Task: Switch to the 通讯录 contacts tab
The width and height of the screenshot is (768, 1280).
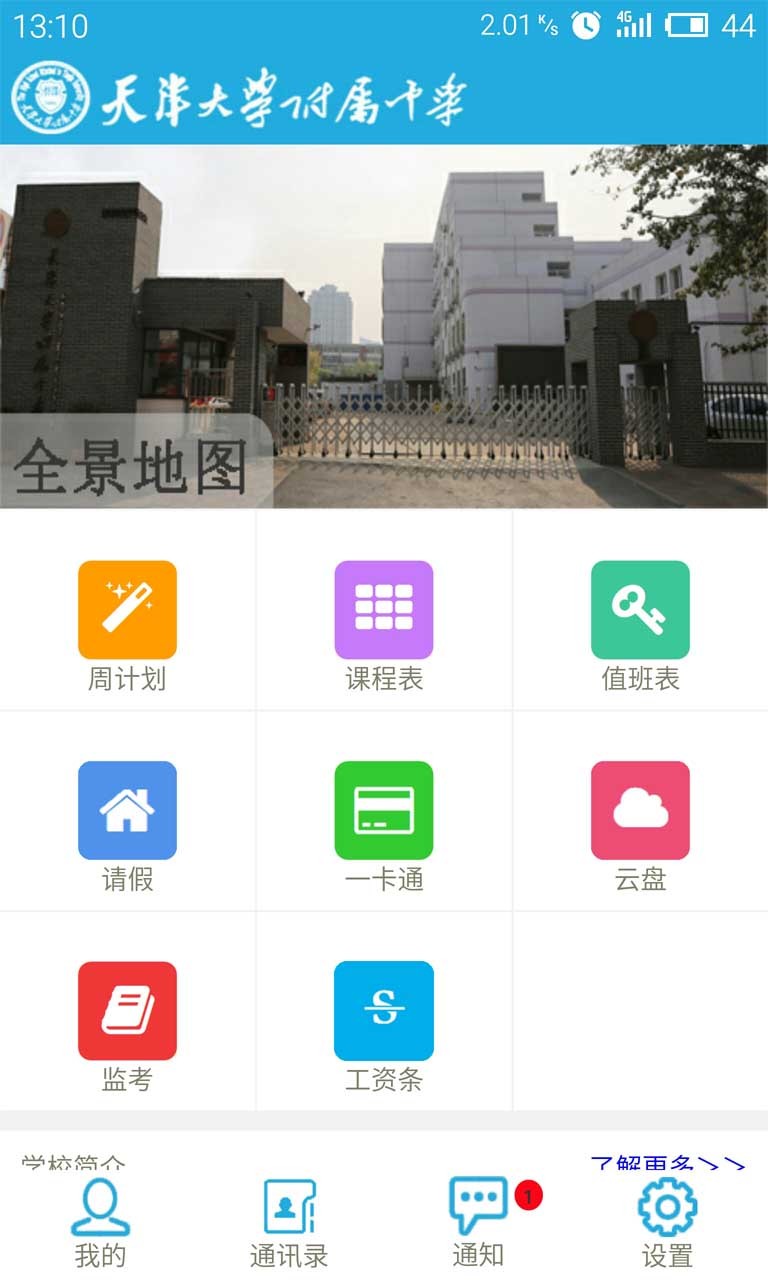Action: 289,1222
